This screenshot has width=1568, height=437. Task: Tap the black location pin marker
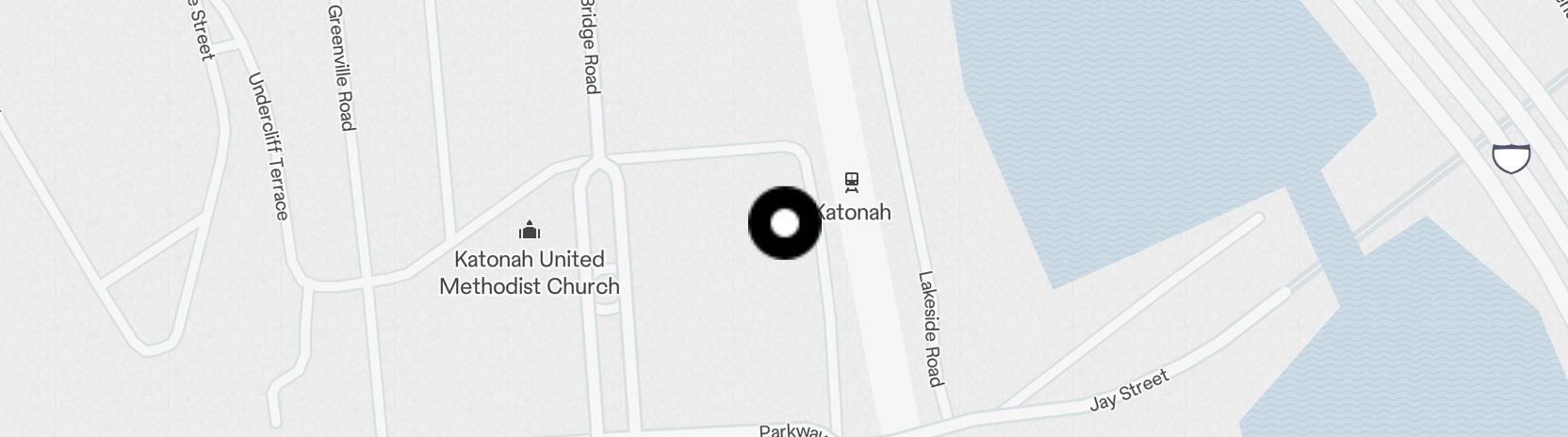(784, 223)
